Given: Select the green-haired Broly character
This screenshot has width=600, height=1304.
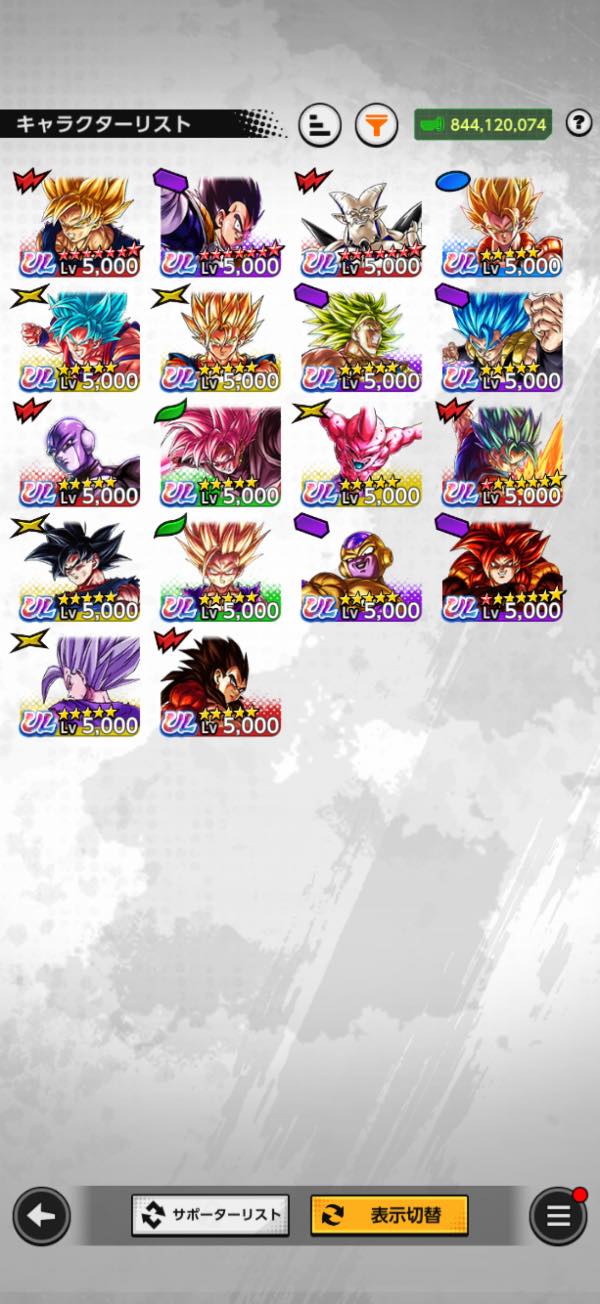Looking at the screenshot, I should click(361, 340).
